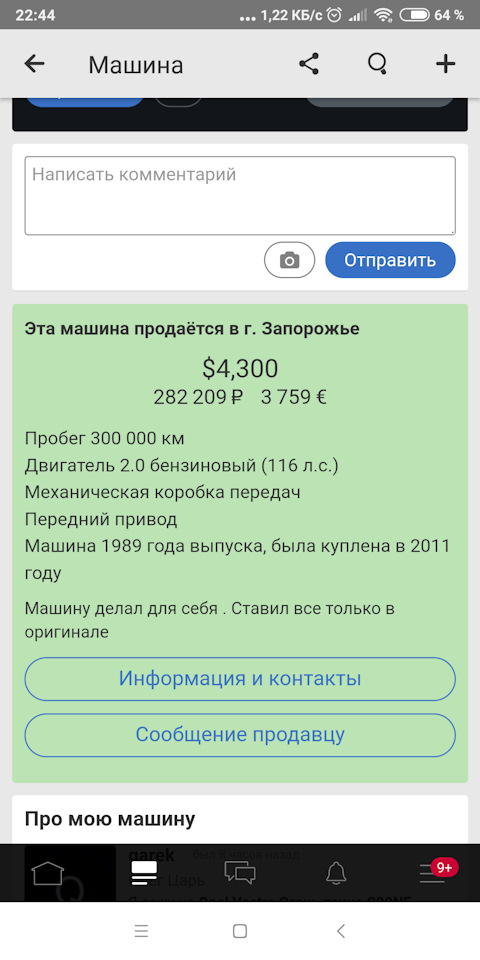
Task: Open the search icon in the app bar
Action: [x=377, y=64]
